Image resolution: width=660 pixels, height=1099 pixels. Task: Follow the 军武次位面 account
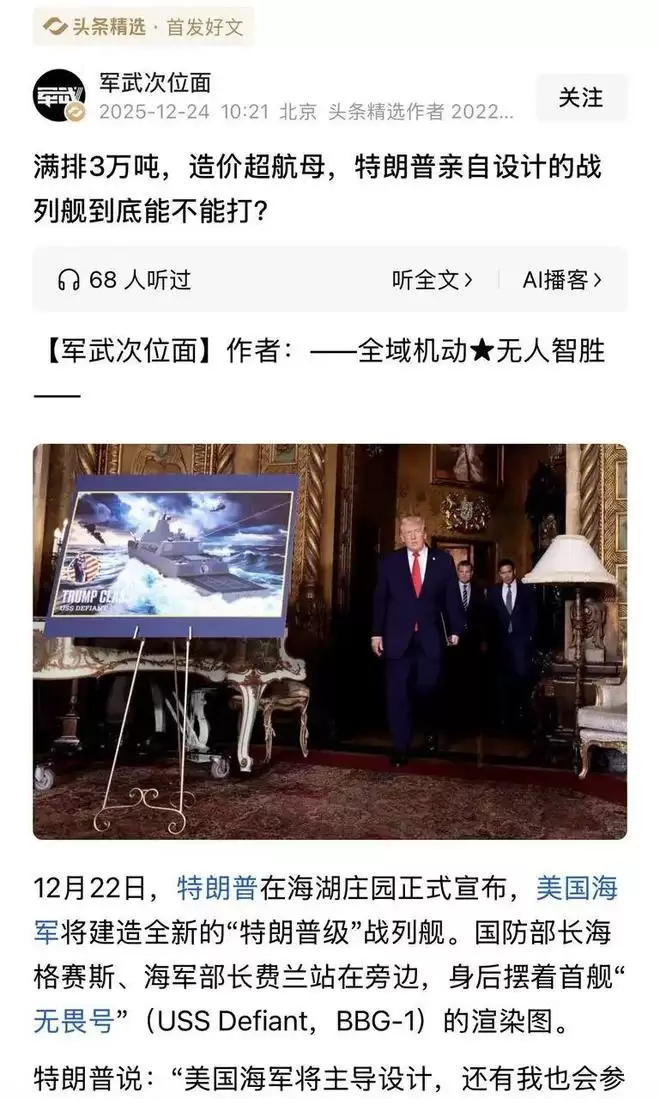click(x=581, y=98)
